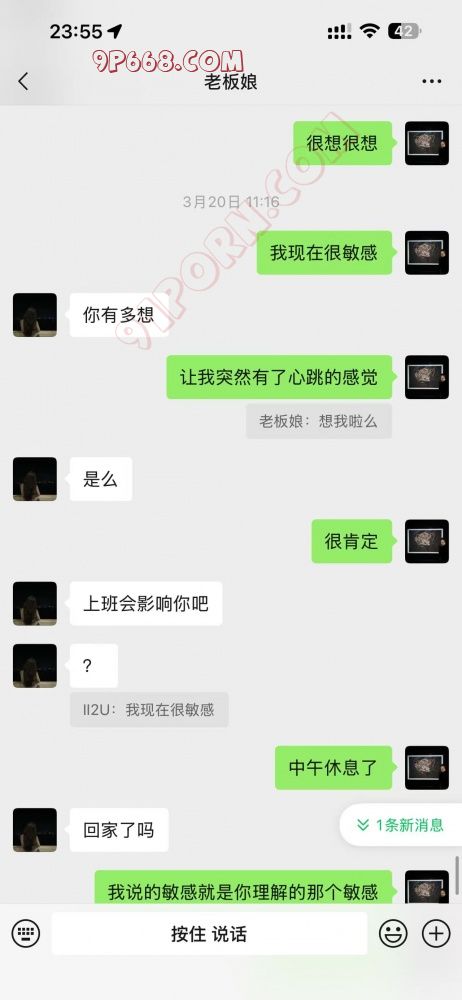Go back from the 老板娘 chat
462x1000 pixels.
pos(24,81)
